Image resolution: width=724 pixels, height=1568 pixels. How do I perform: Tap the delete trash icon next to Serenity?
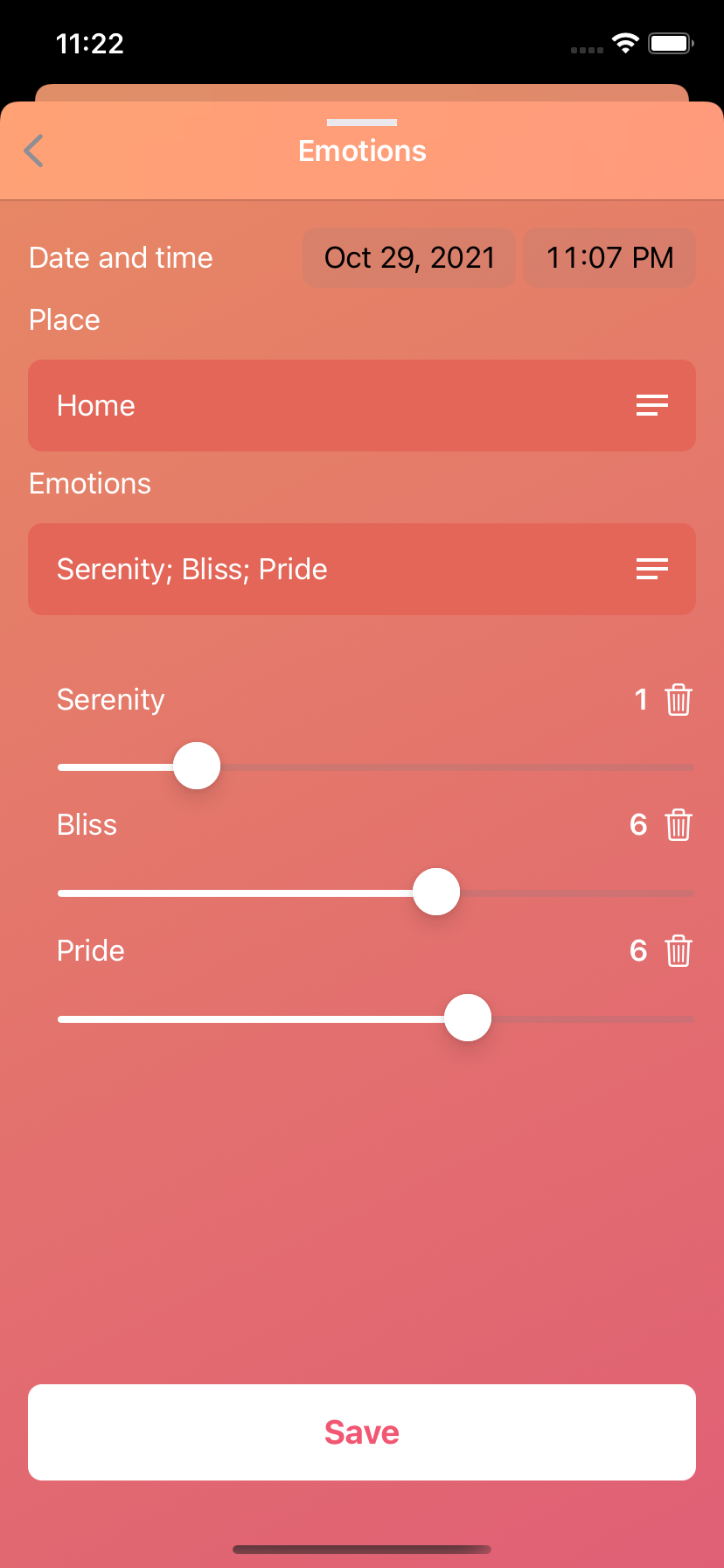pyautogui.click(x=678, y=699)
